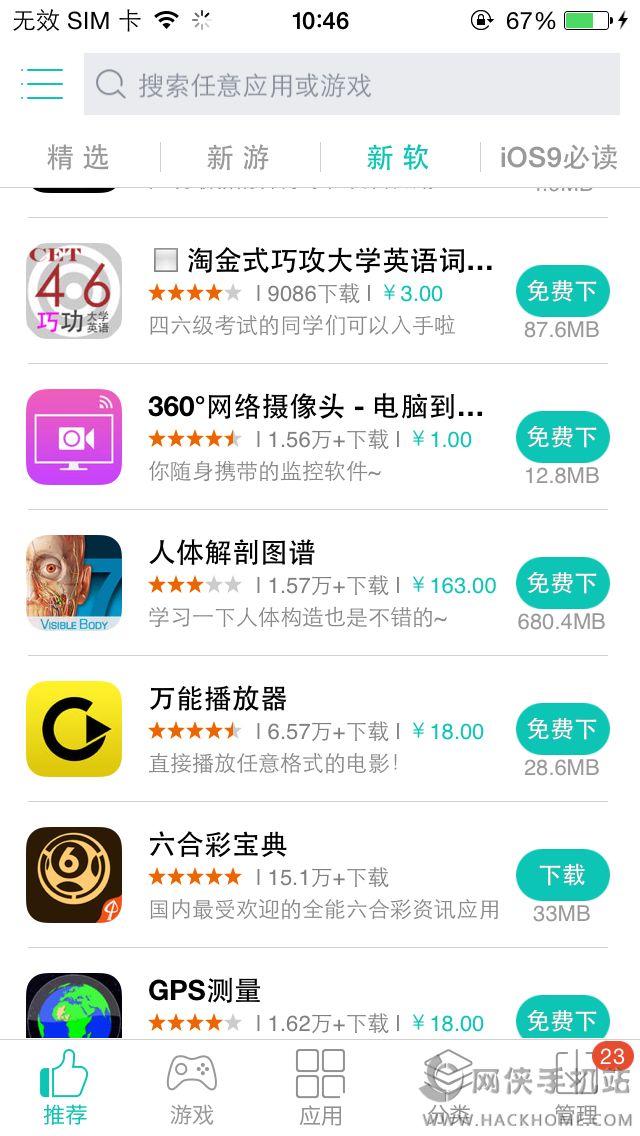The height and width of the screenshot is (1136, 640).
Task: Open the 应用 bottom tab
Action: [320, 1088]
